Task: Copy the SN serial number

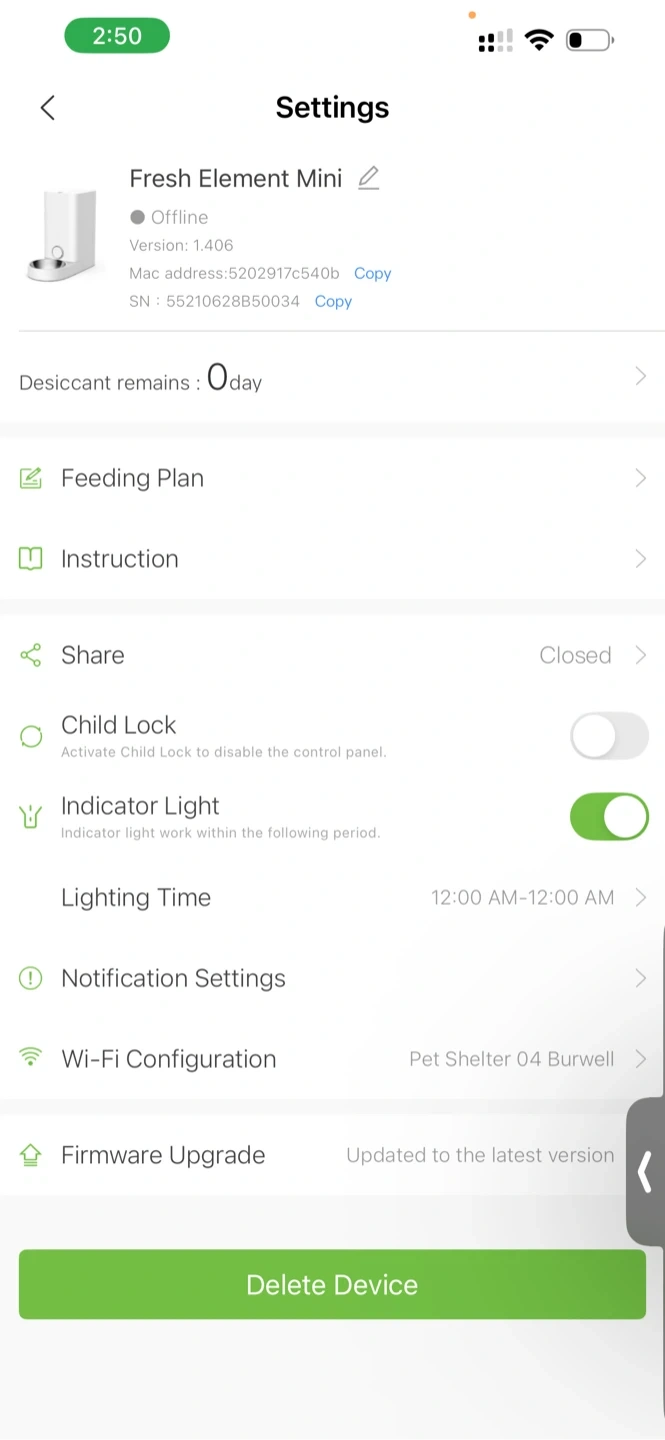Action: pos(333,301)
